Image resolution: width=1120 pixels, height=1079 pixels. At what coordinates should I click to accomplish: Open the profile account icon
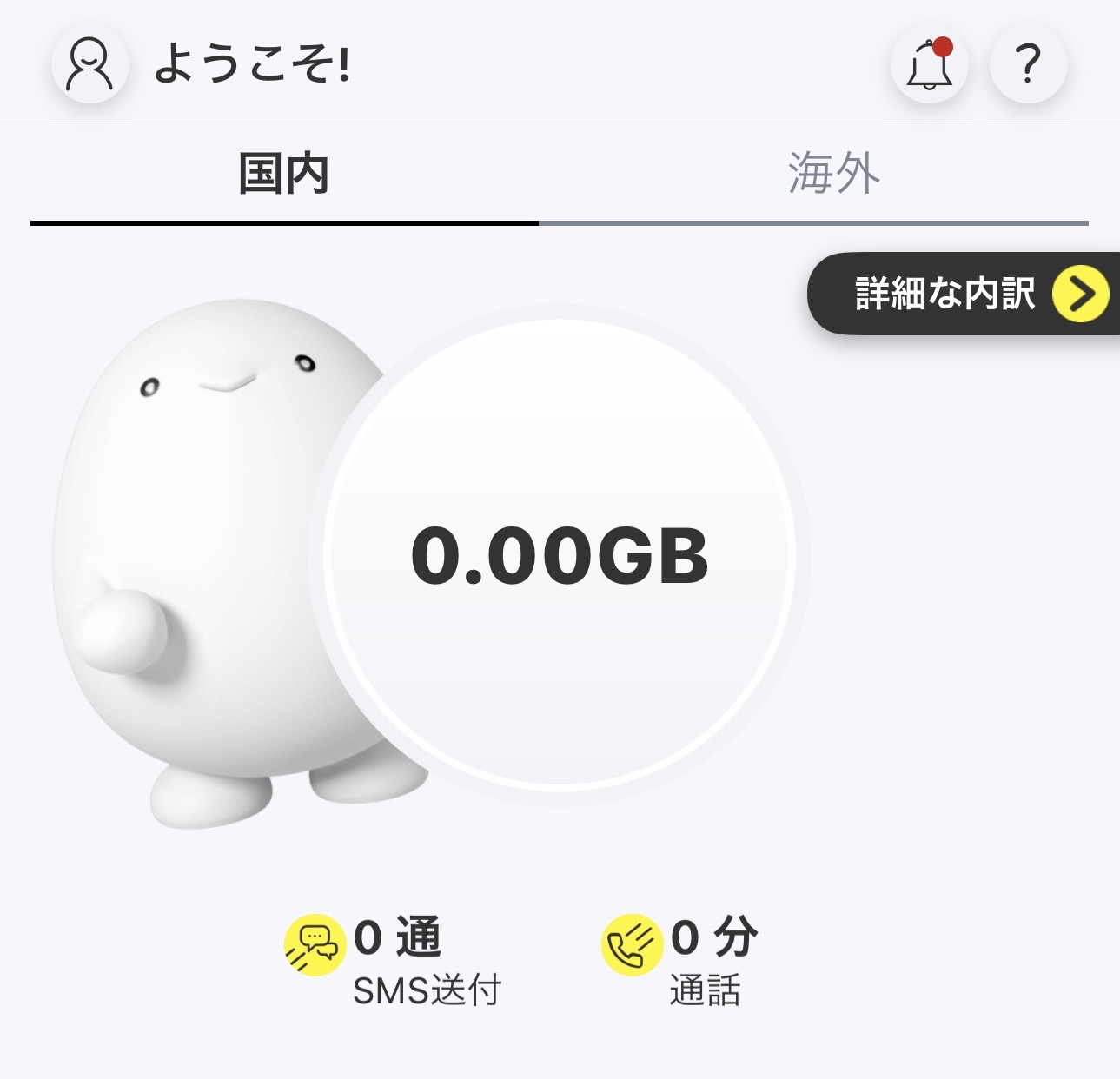[89, 65]
